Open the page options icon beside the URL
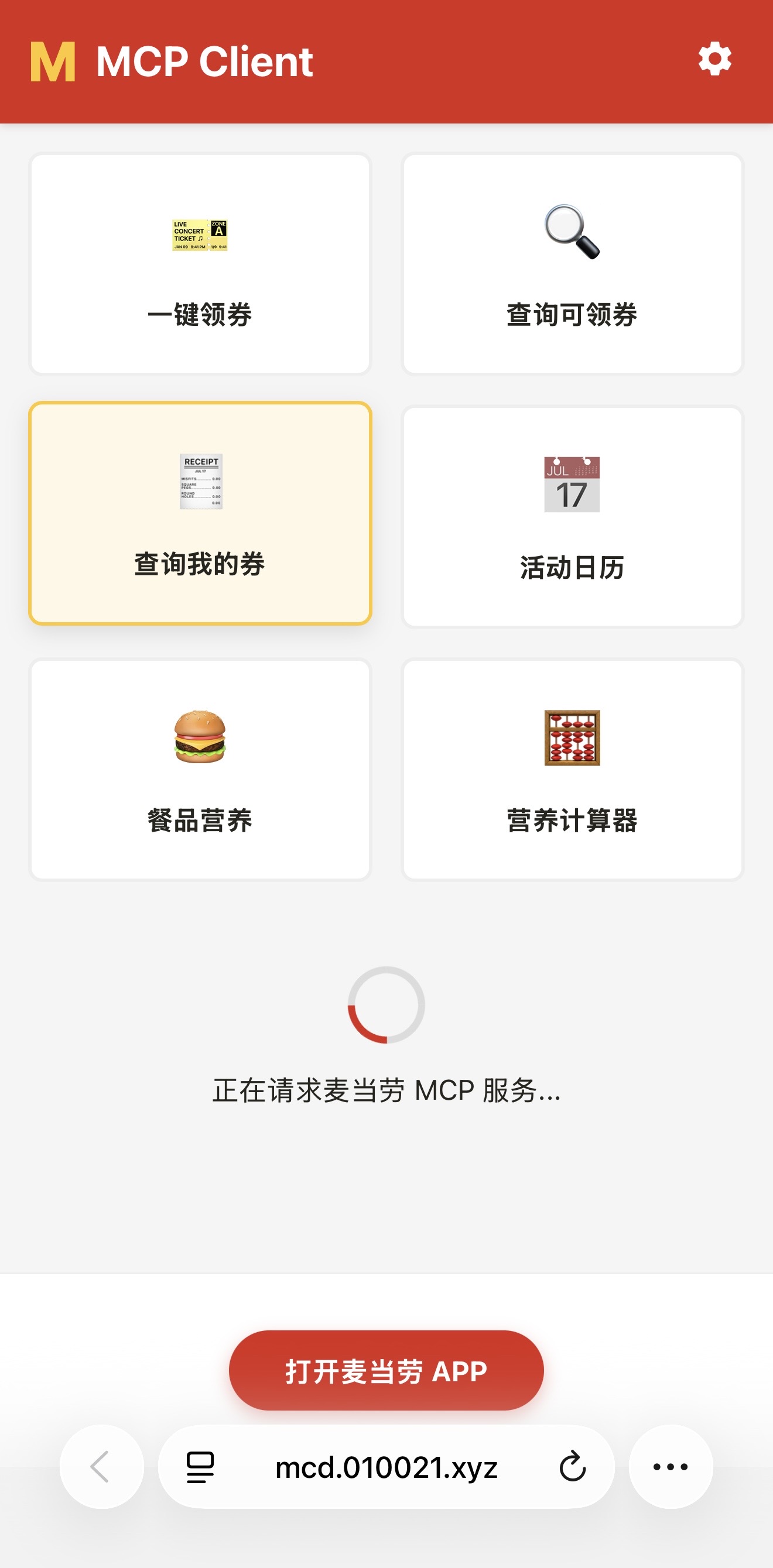 [x=200, y=1466]
